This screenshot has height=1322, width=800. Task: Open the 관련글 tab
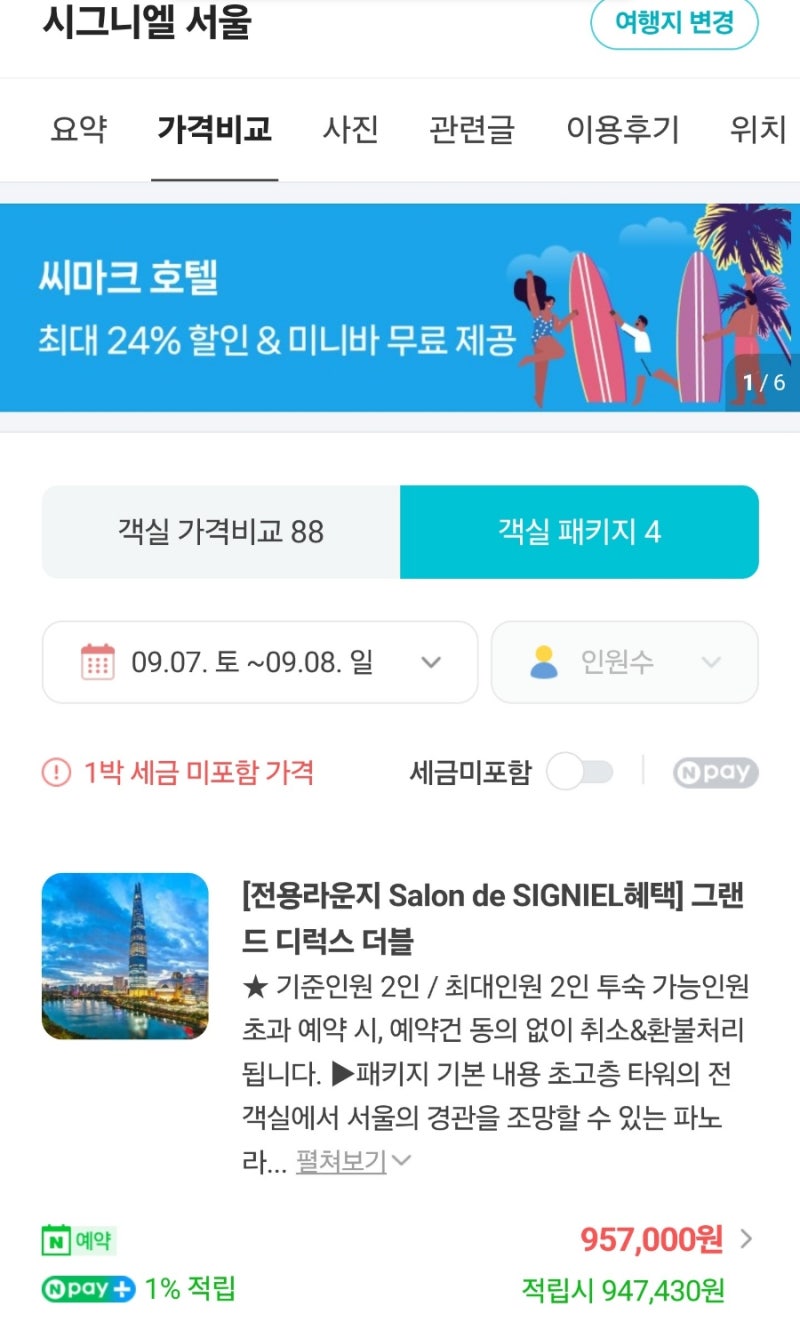(x=473, y=131)
